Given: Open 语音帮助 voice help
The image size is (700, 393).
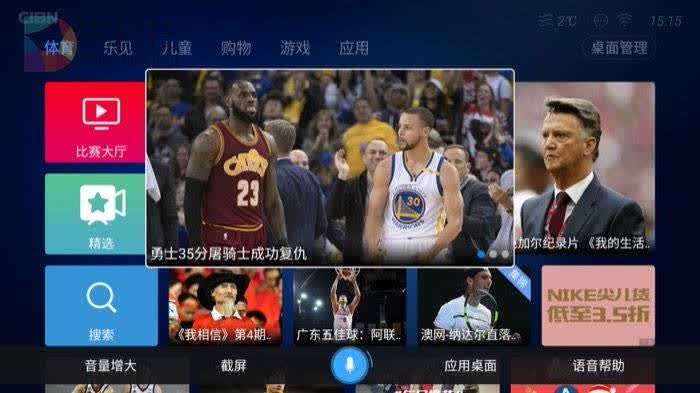Looking at the screenshot, I should point(598,366).
